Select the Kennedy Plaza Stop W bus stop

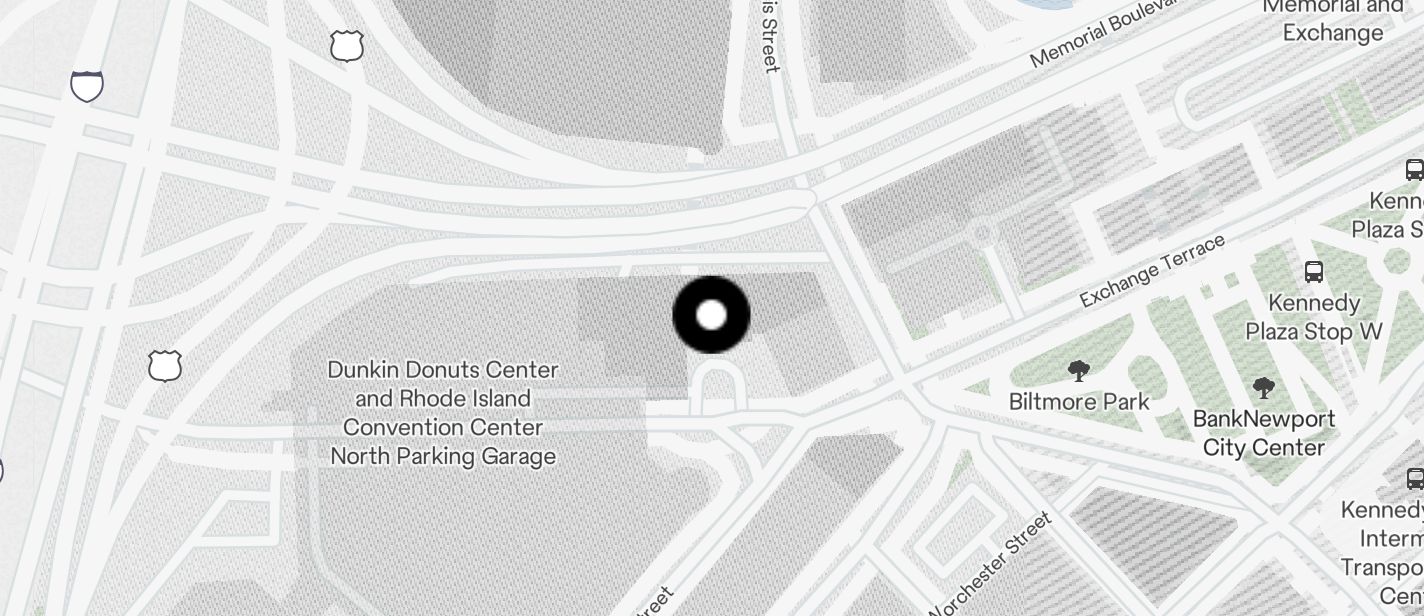pos(1314,272)
